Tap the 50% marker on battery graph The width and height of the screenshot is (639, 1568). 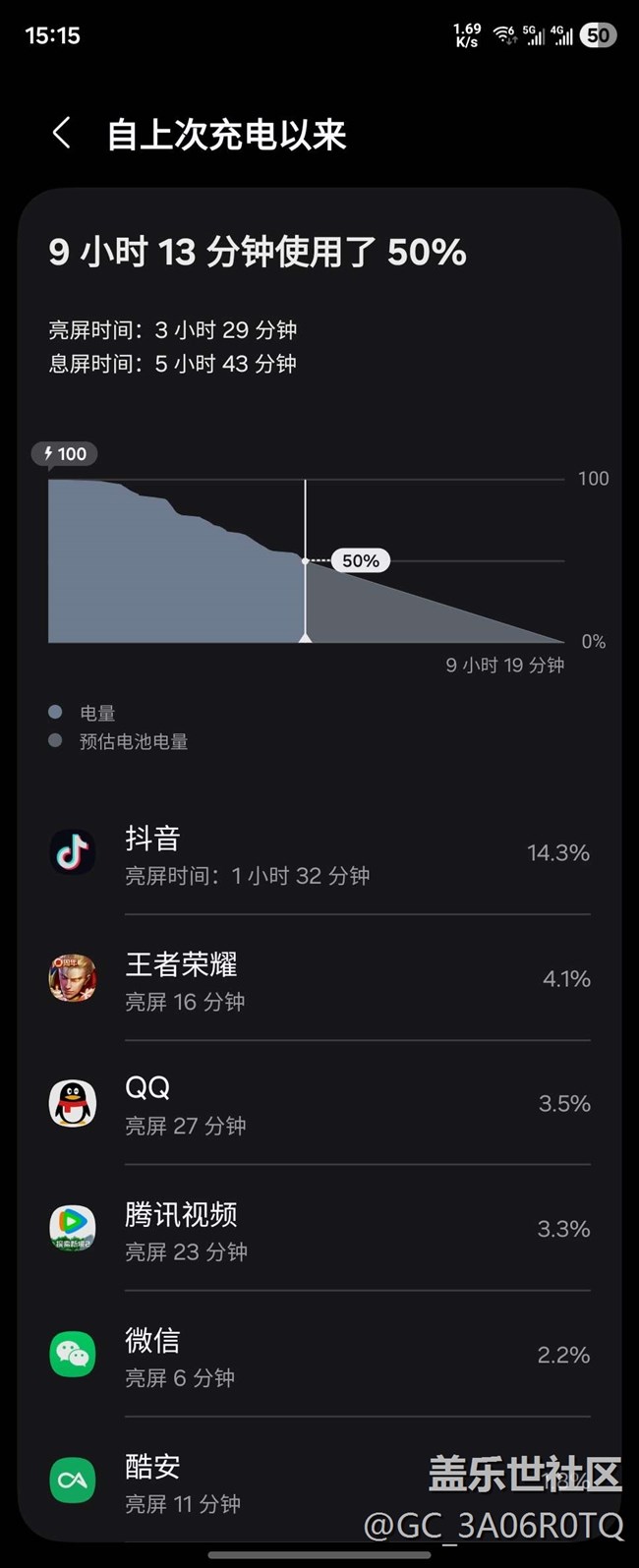tap(360, 560)
